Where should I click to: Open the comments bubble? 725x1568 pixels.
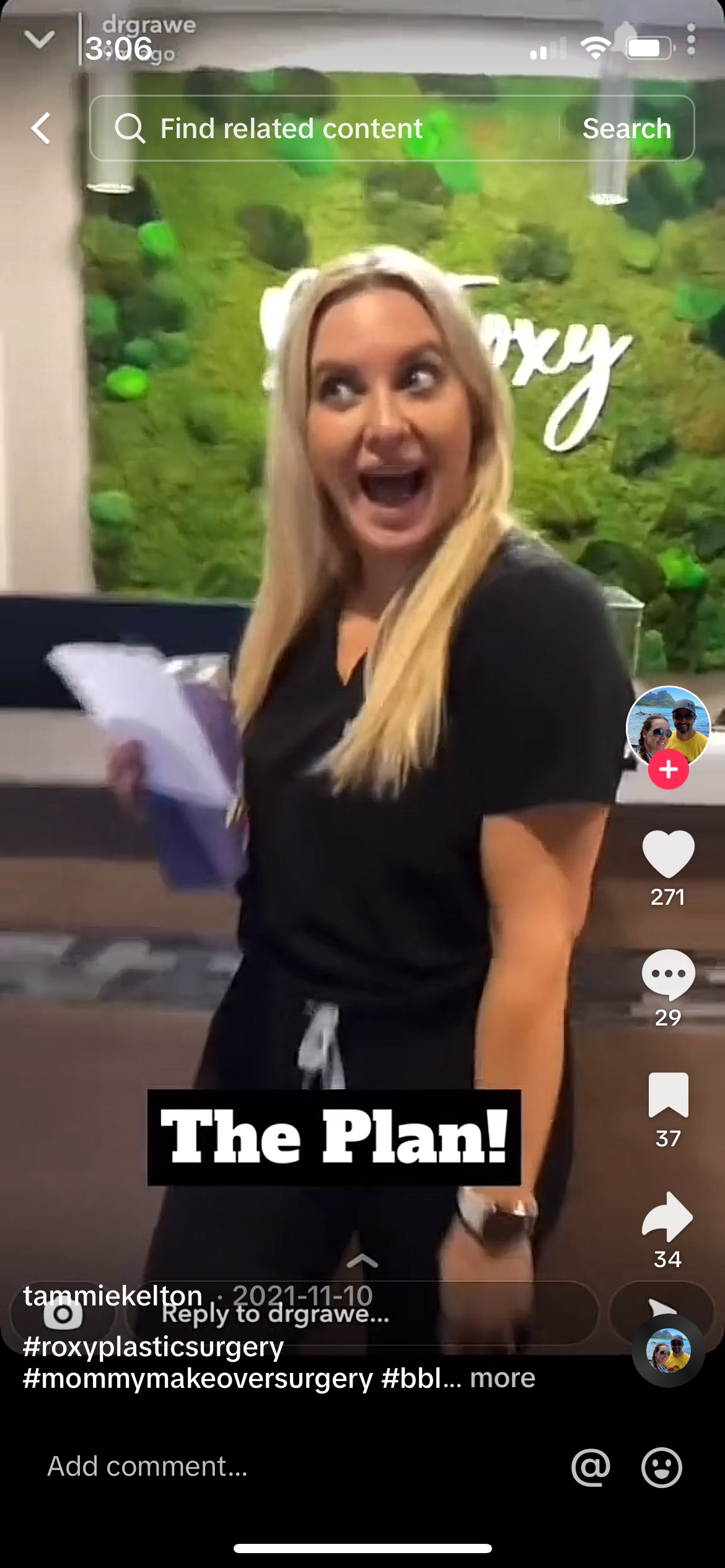pyautogui.click(x=668, y=974)
